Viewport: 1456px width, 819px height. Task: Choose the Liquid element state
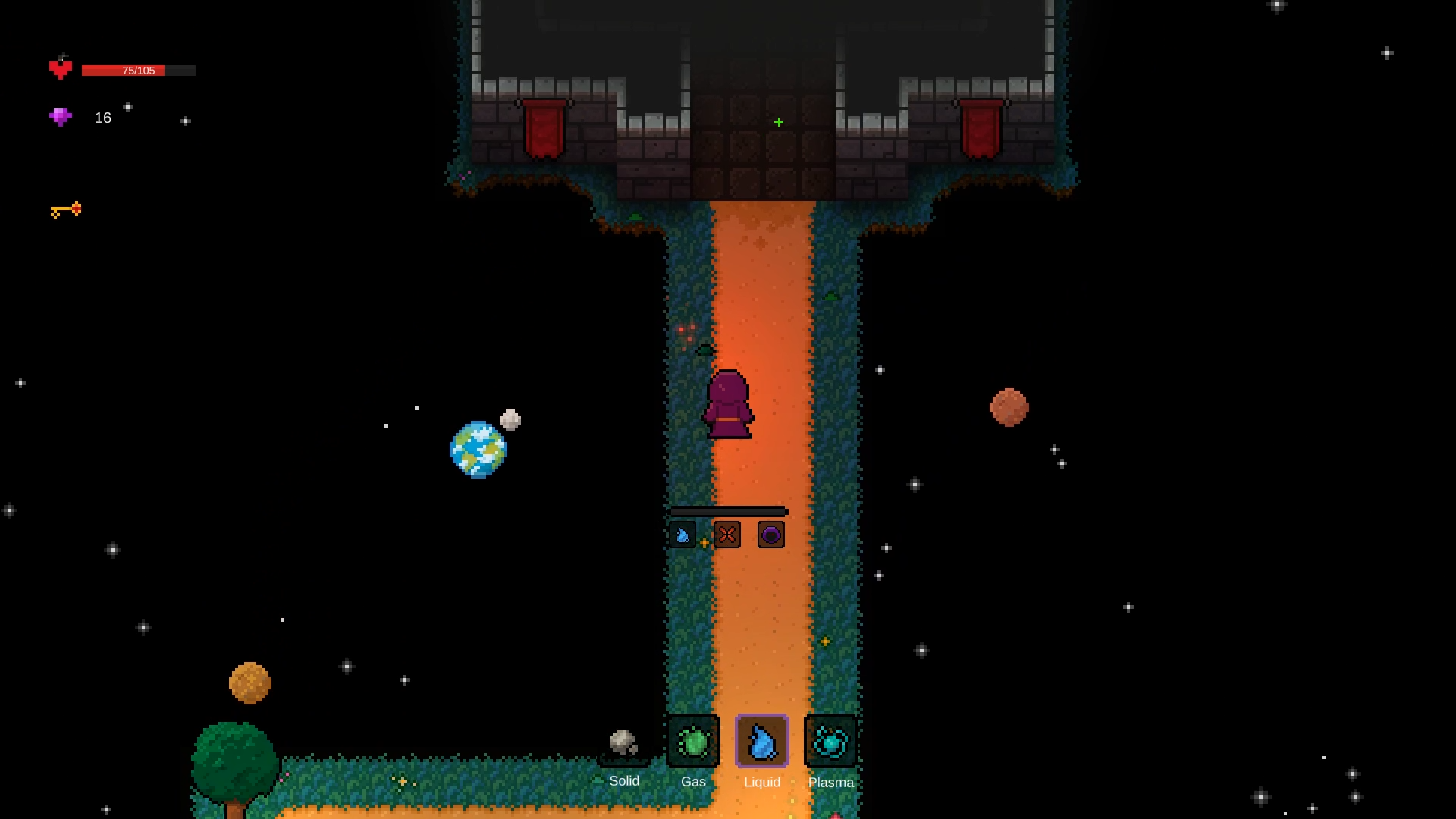click(762, 742)
